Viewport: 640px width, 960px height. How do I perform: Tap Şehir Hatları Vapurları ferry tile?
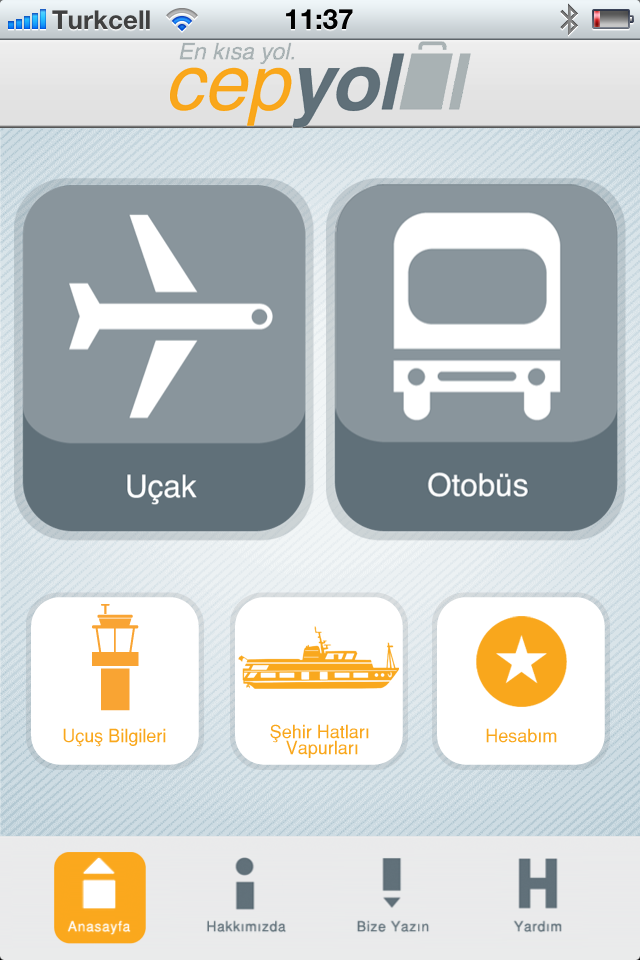click(320, 681)
